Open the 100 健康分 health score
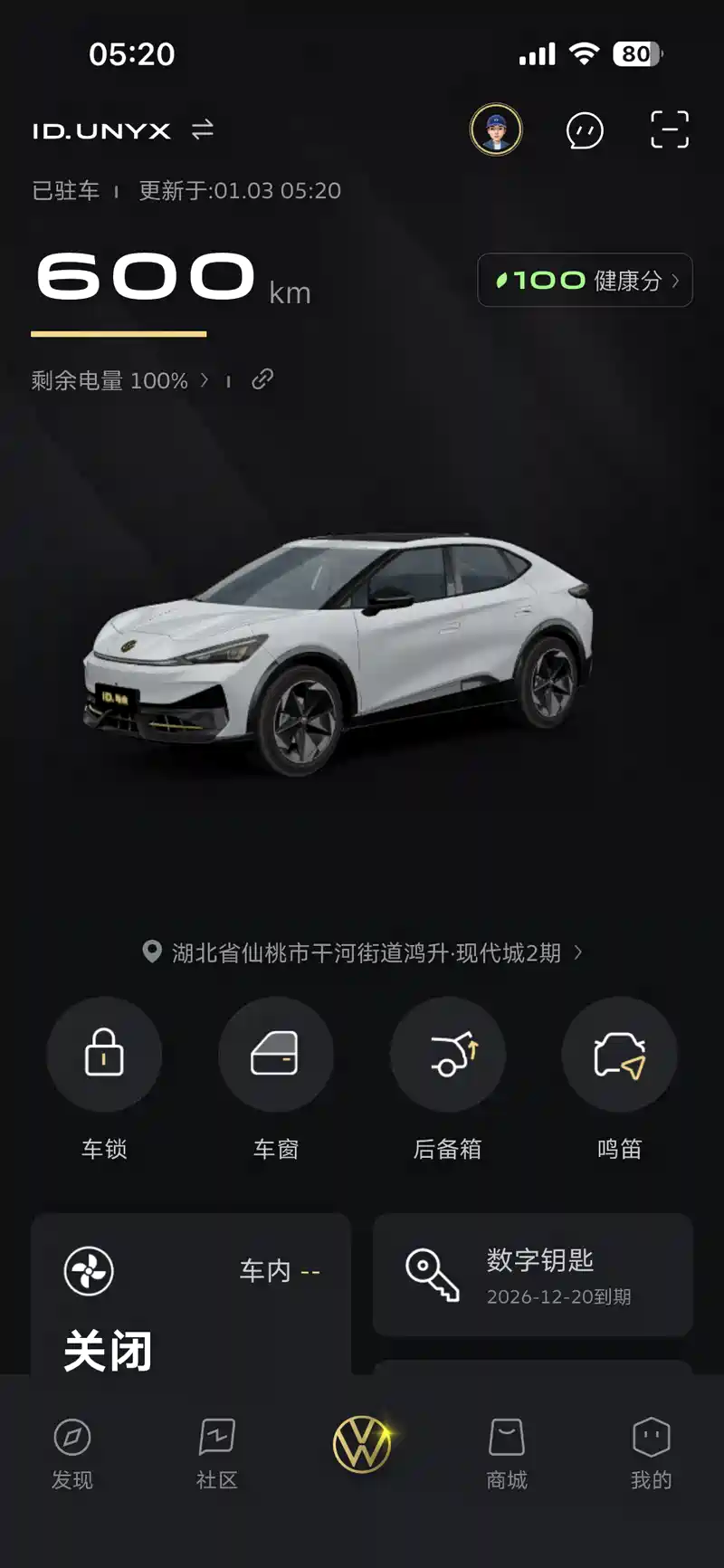Image resolution: width=724 pixels, height=1568 pixels. click(586, 281)
